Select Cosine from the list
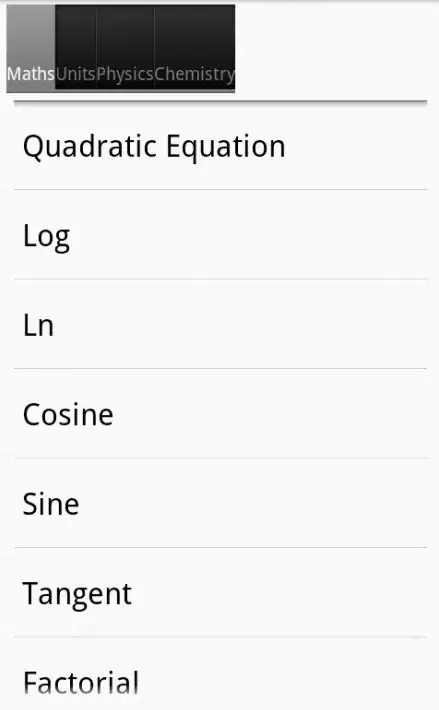This screenshot has height=710, width=439. 220,413
